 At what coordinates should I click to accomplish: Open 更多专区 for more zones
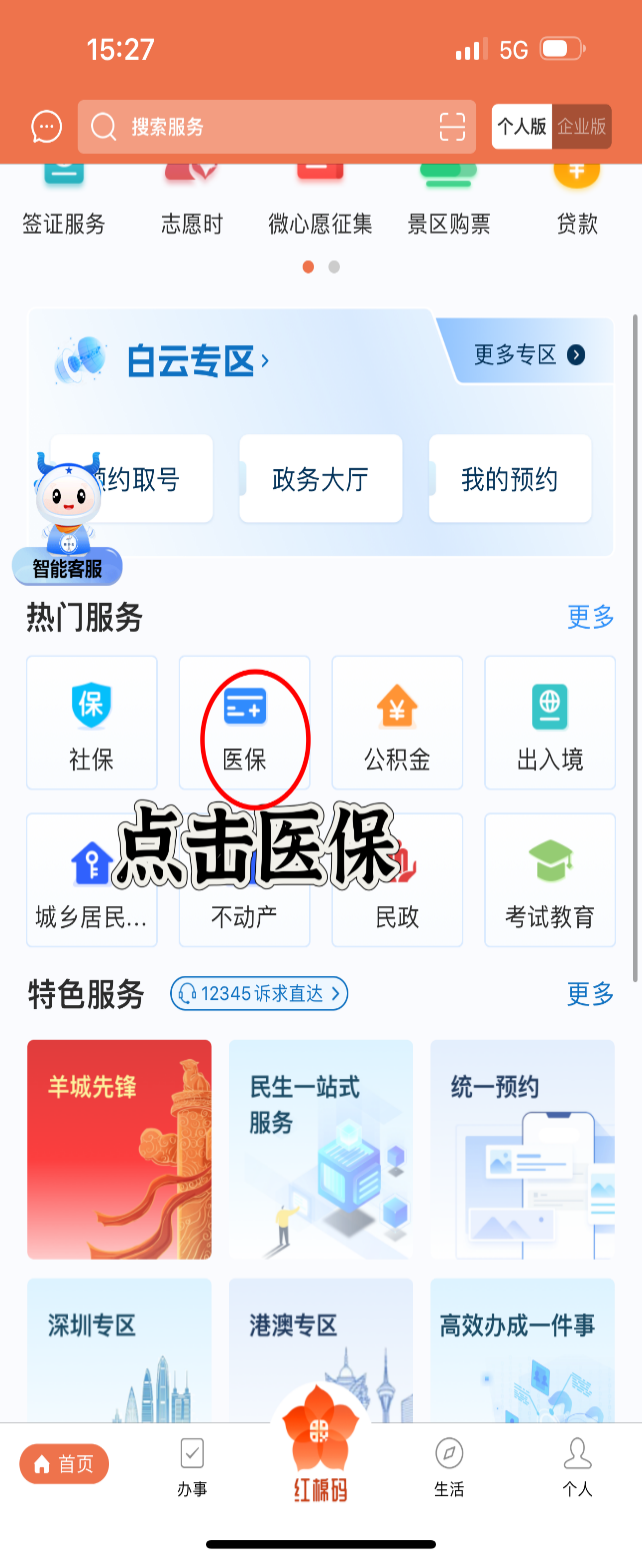pos(529,355)
